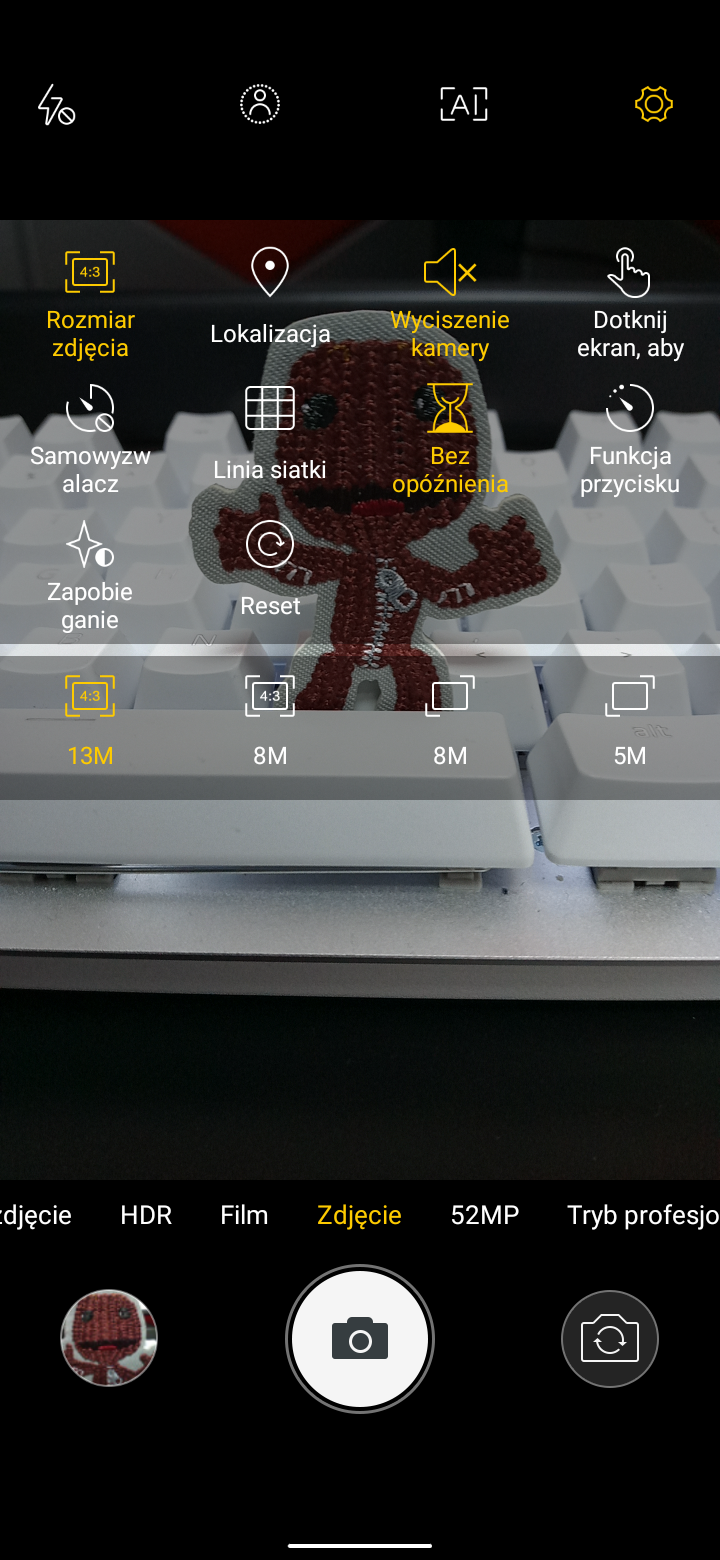This screenshot has width=720, height=1560.
Task: Reset camera settings
Action: click(x=270, y=569)
